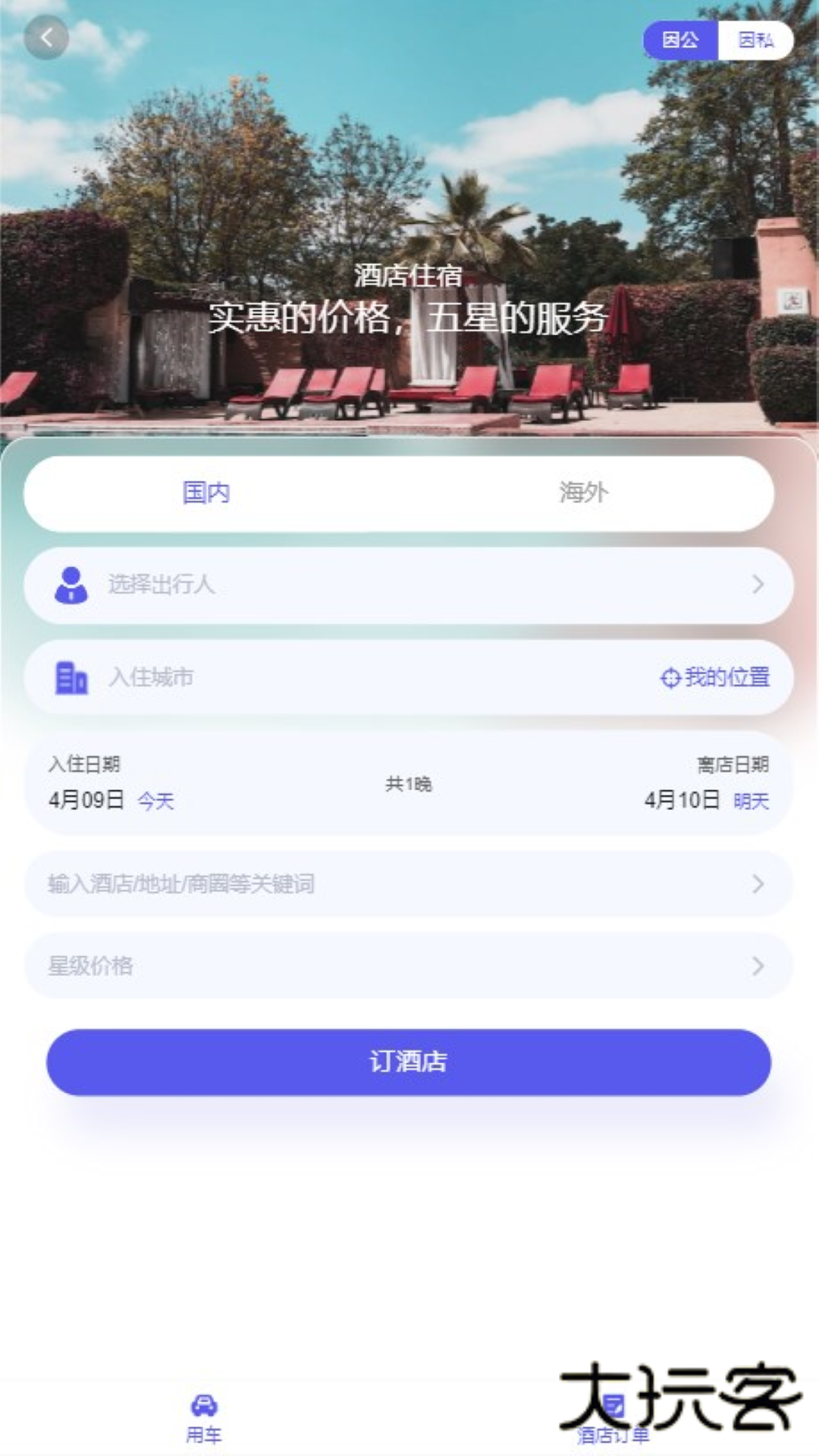Tap the back arrow at top left
Screen dimensions: 819x1456
click(47, 38)
